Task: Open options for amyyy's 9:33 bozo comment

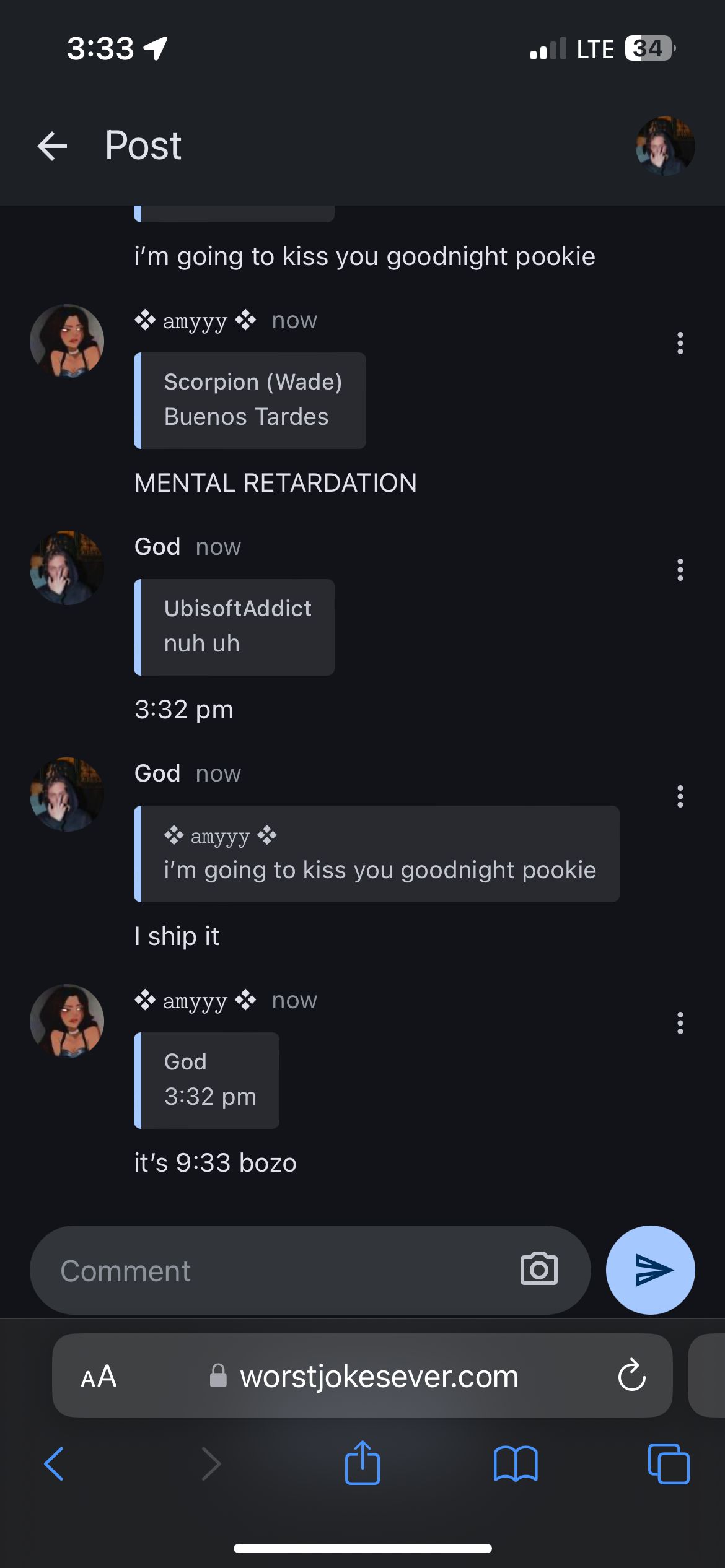Action: [680, 1023]
